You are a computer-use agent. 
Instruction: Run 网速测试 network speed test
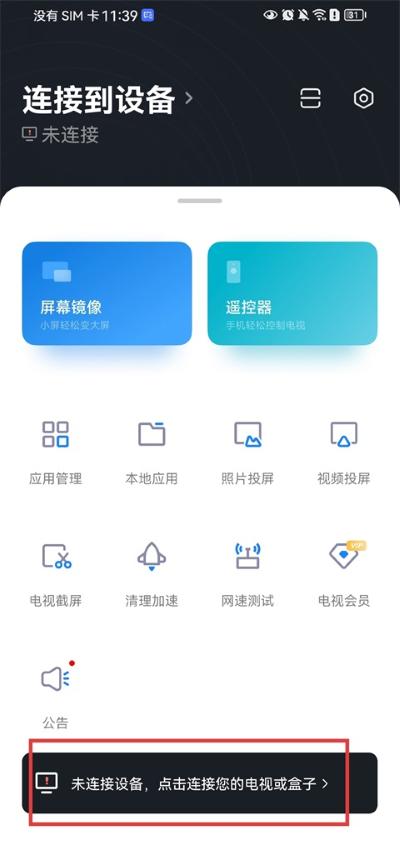click(x=248, y=574)
